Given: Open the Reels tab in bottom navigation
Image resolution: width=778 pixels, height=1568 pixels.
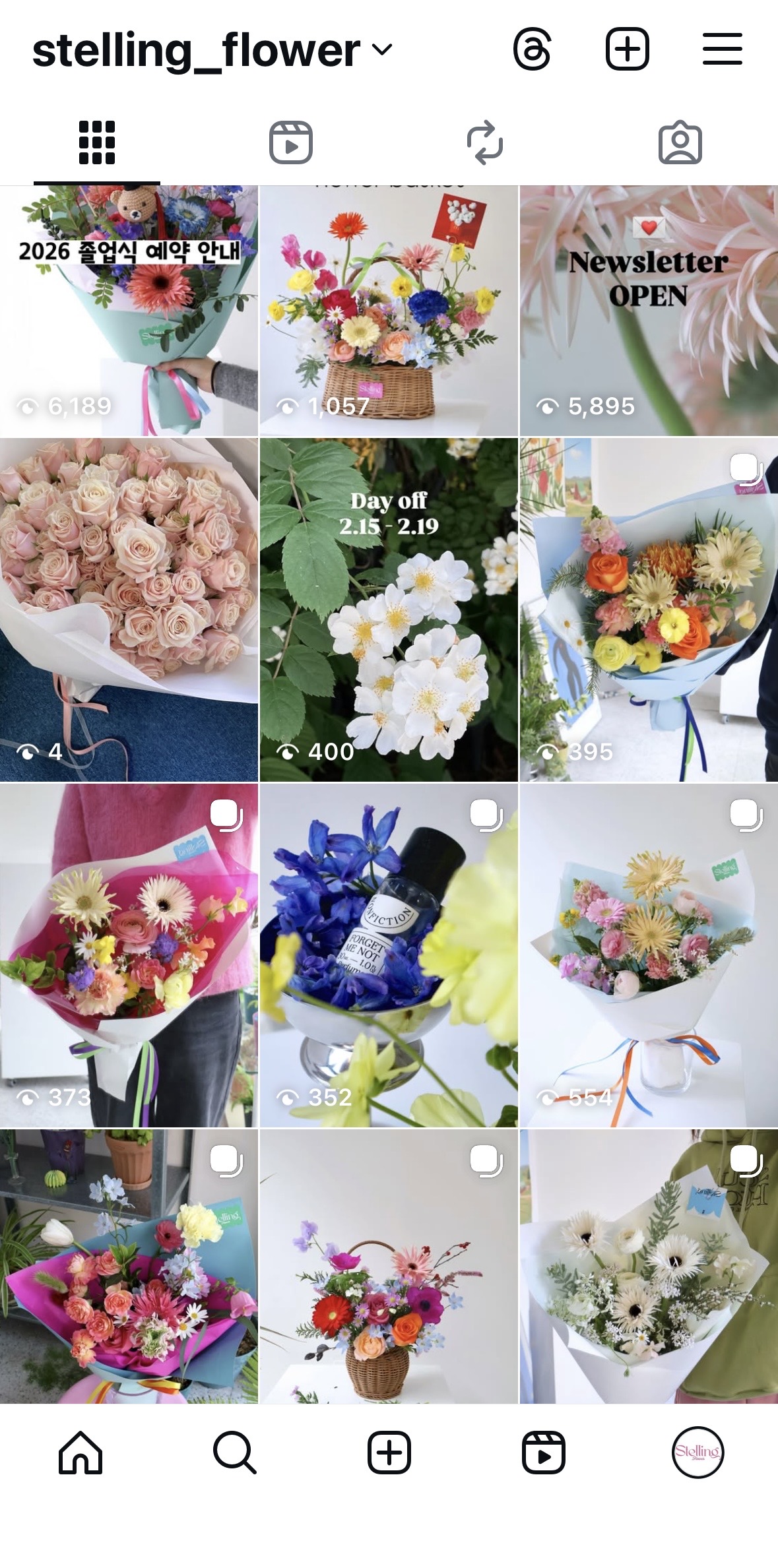Looking at the screenshot, I should [x=543, y=1453].
